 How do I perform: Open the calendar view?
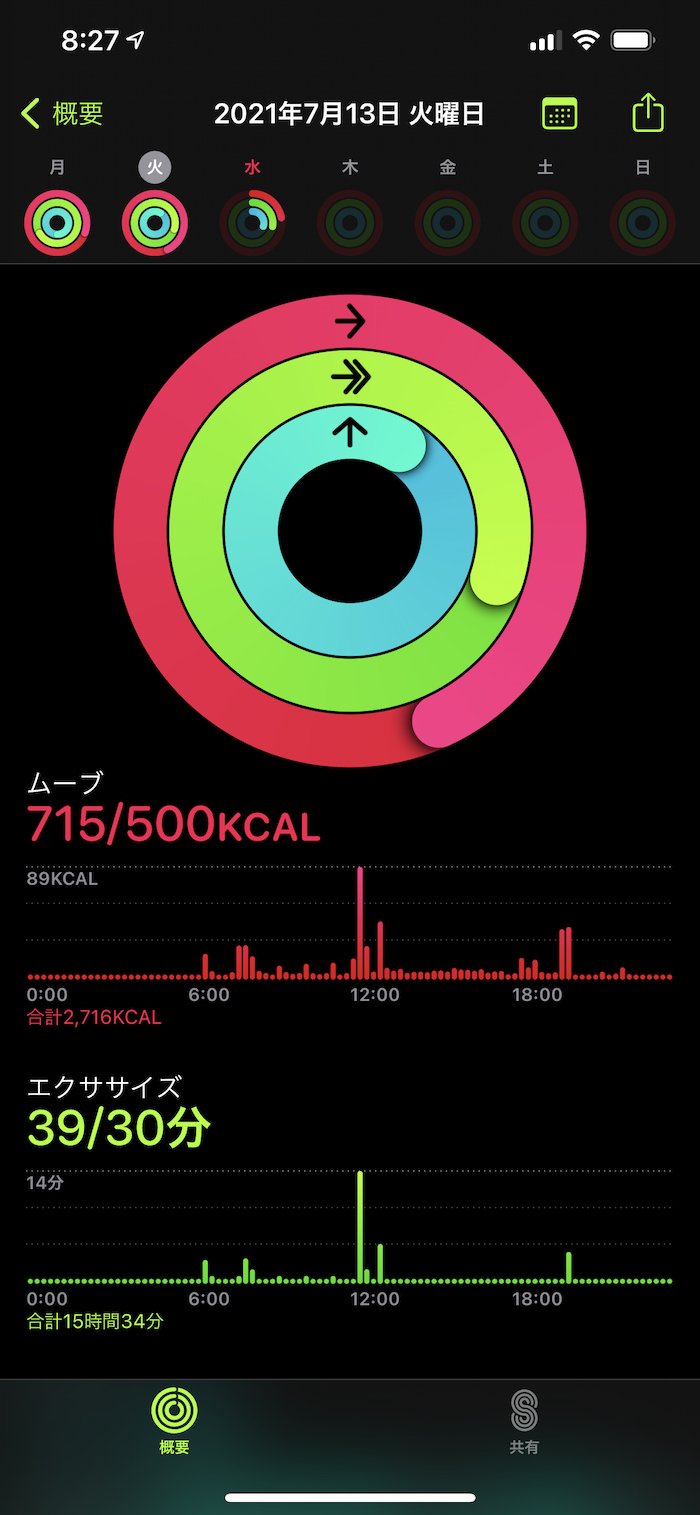click(x=559, y=114)
